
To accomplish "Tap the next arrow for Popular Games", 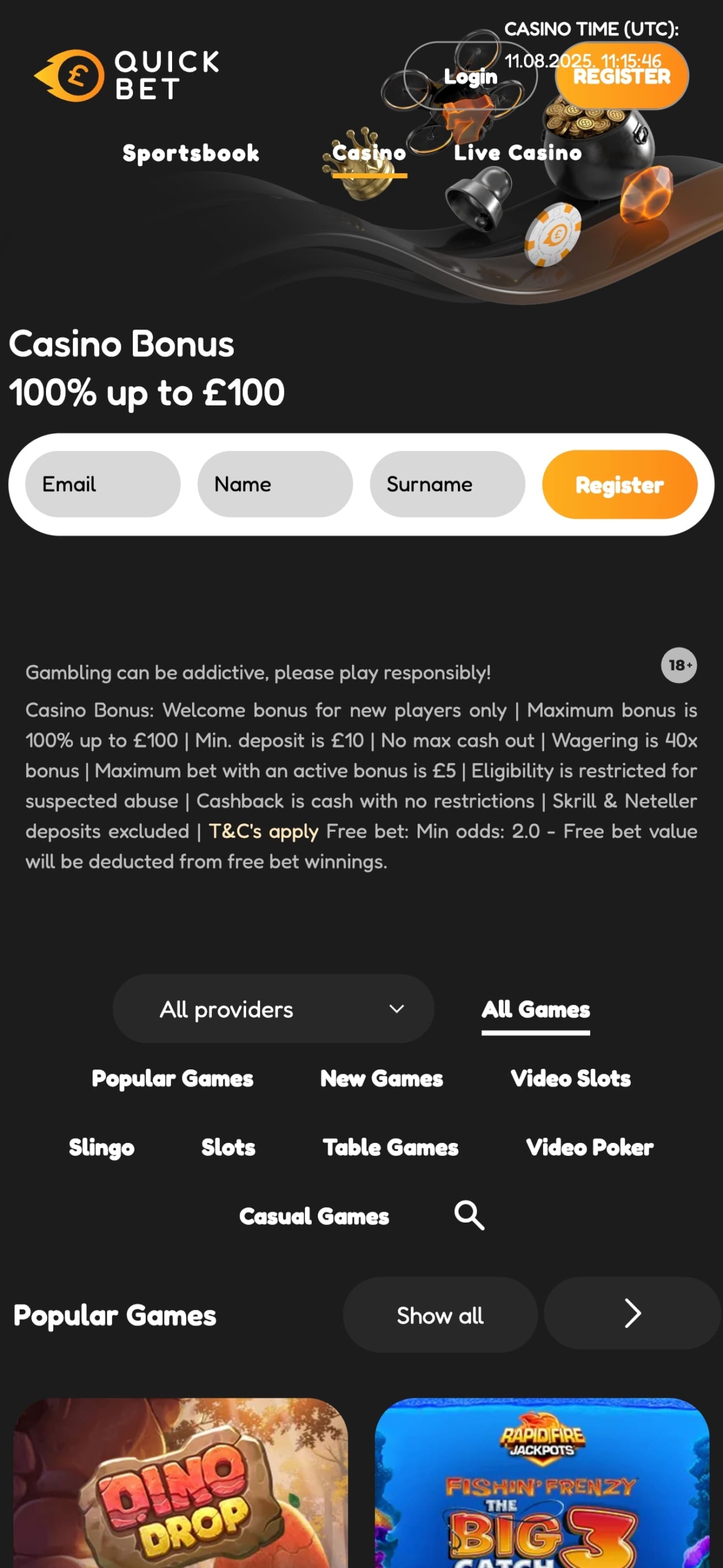I will (632, 1313).
